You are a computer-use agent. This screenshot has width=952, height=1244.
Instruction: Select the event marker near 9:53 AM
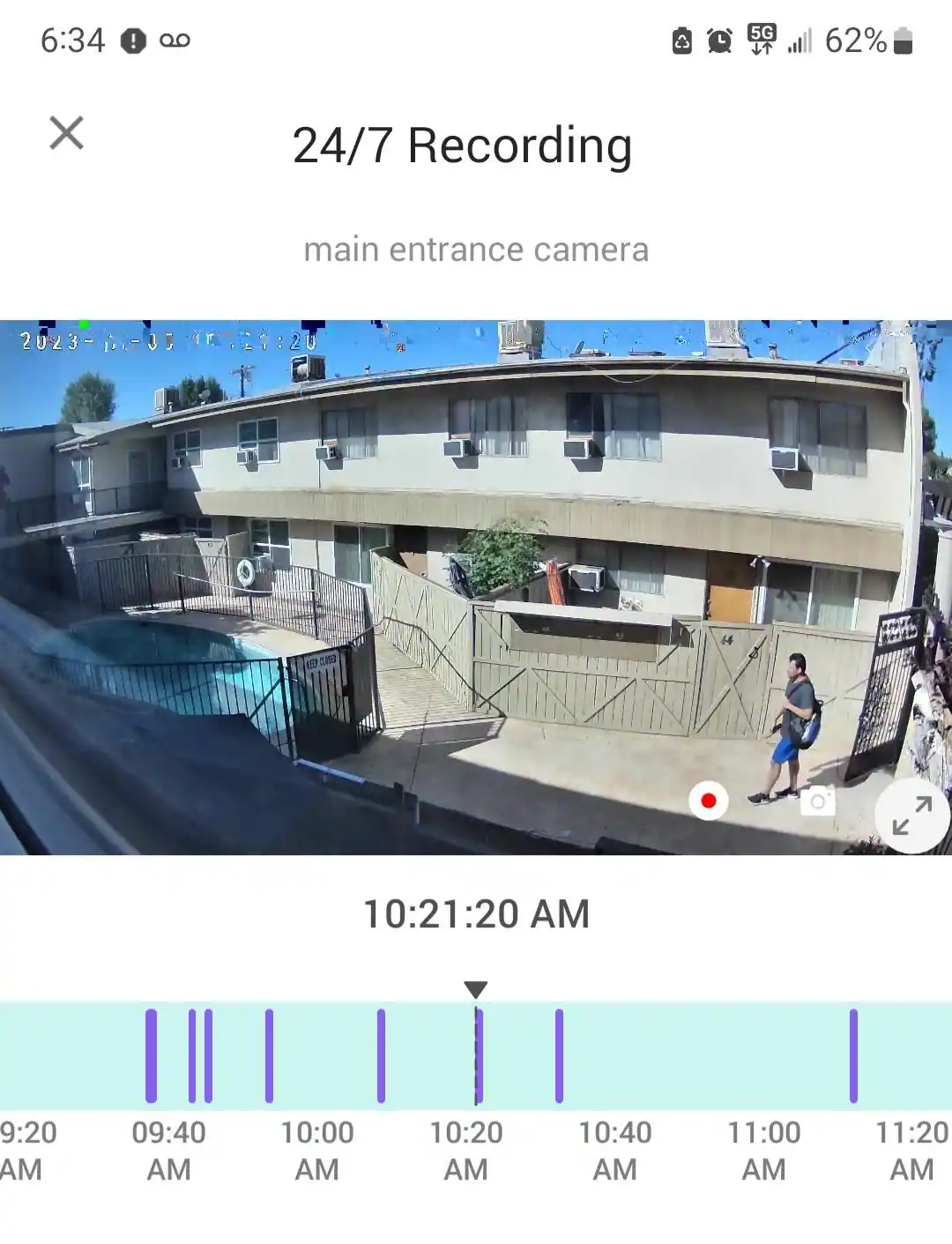point(269,1055)
